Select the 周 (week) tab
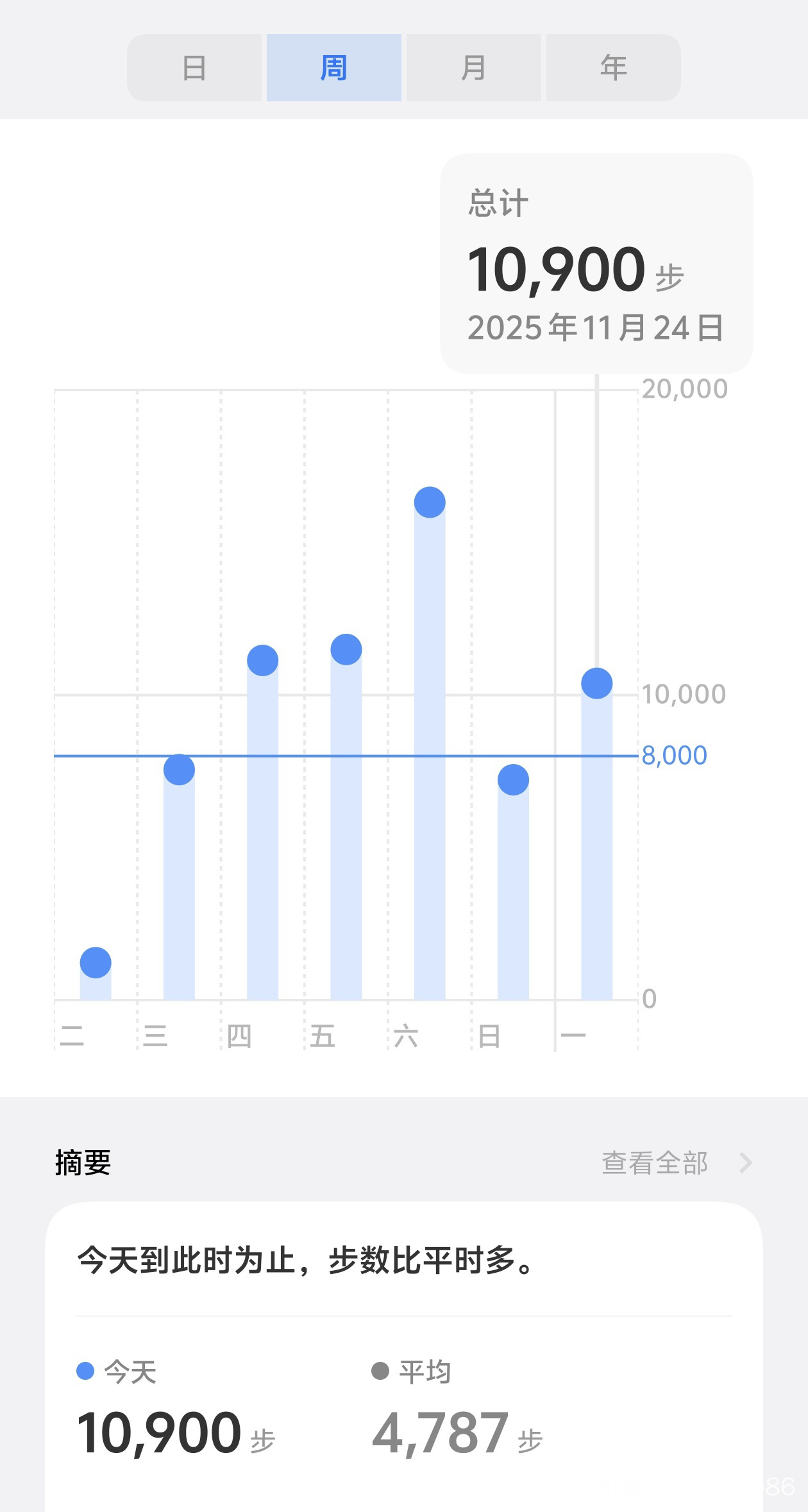808x1512 pixels. [x=333, y=68]
